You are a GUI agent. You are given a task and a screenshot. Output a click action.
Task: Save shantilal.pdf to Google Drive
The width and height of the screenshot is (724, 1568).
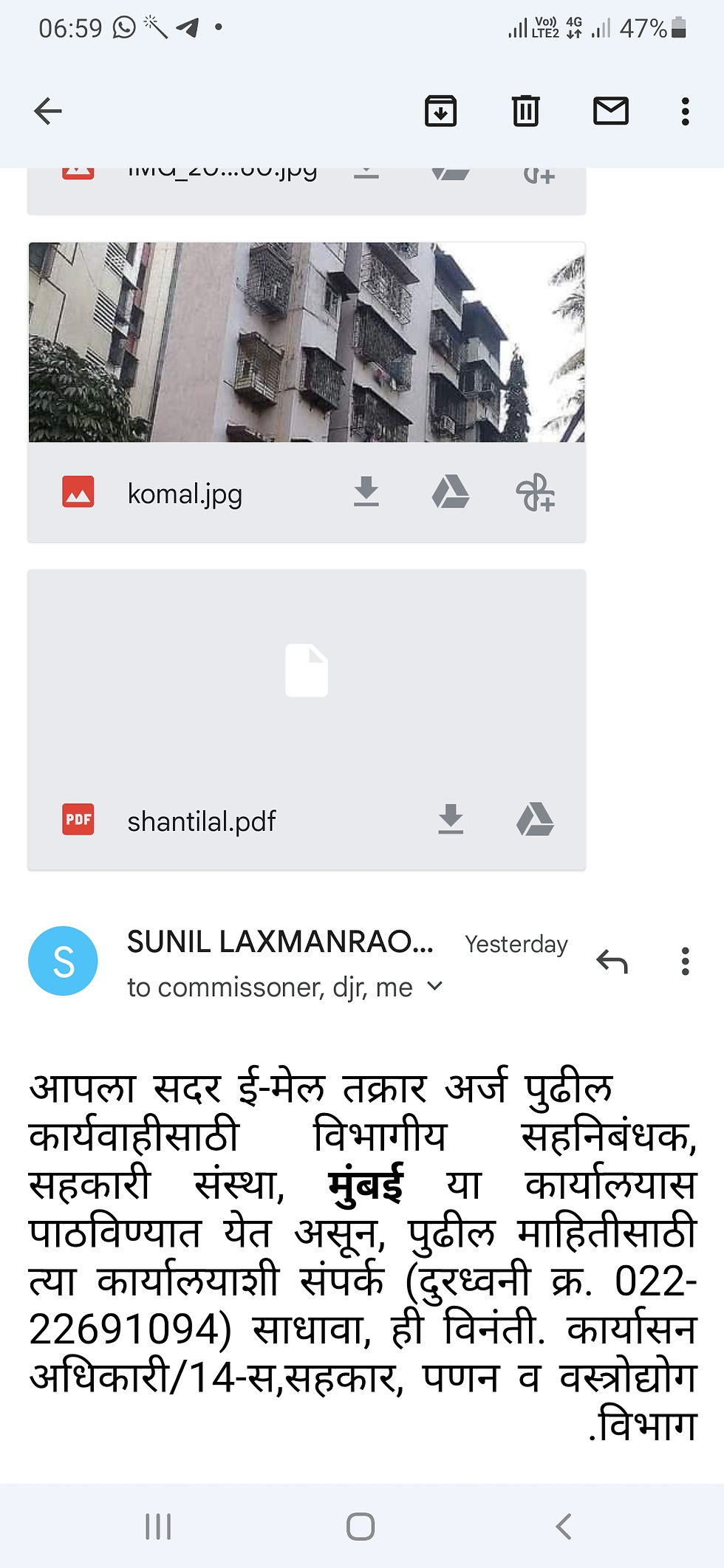pos(535,819)
